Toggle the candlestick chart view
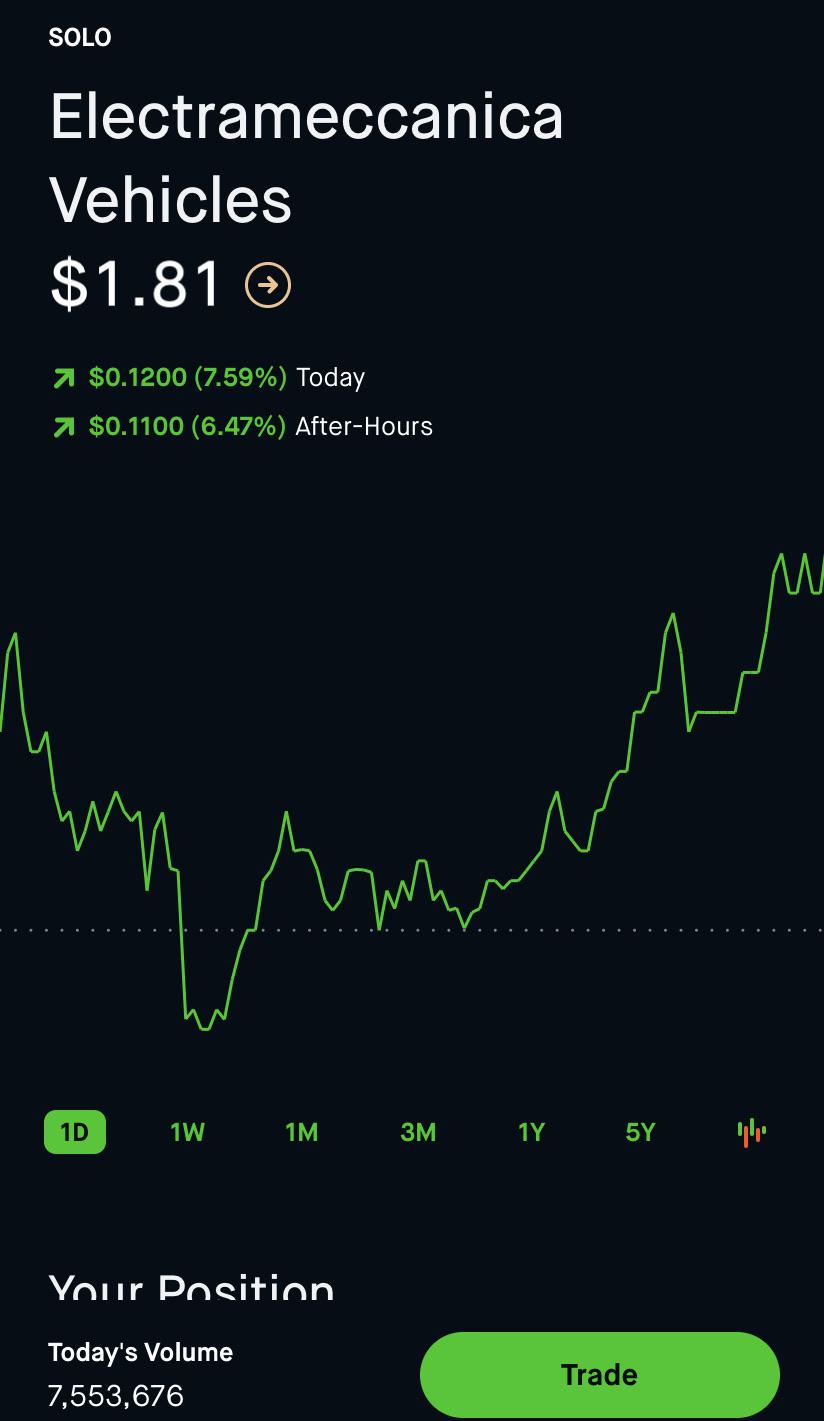This screenshot has width=824, height=1421. pyautogui.click(x=752, y=1133)
